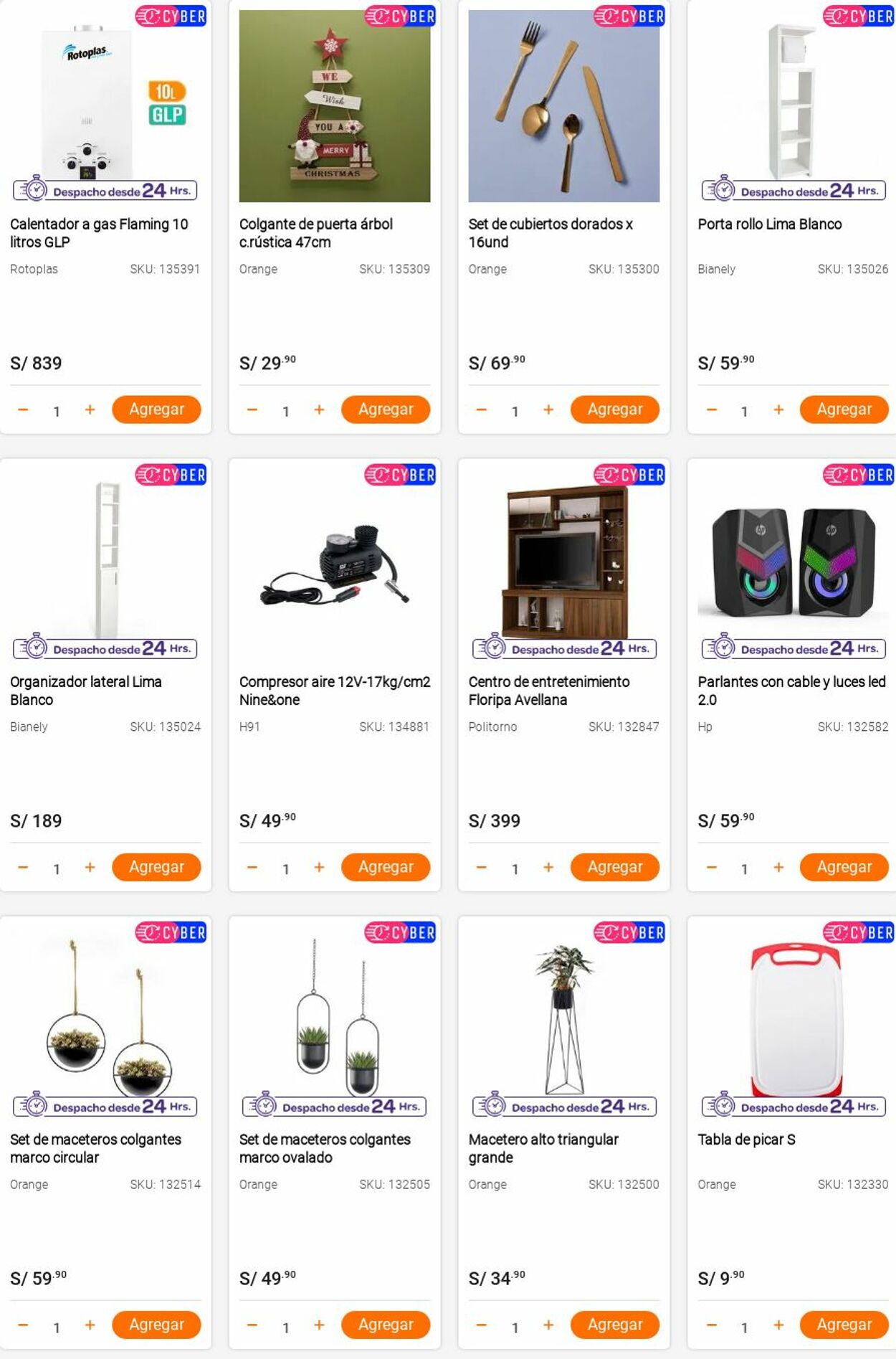Decrease quantity of Organizador lateral Lima Blanco

[23, 867]
